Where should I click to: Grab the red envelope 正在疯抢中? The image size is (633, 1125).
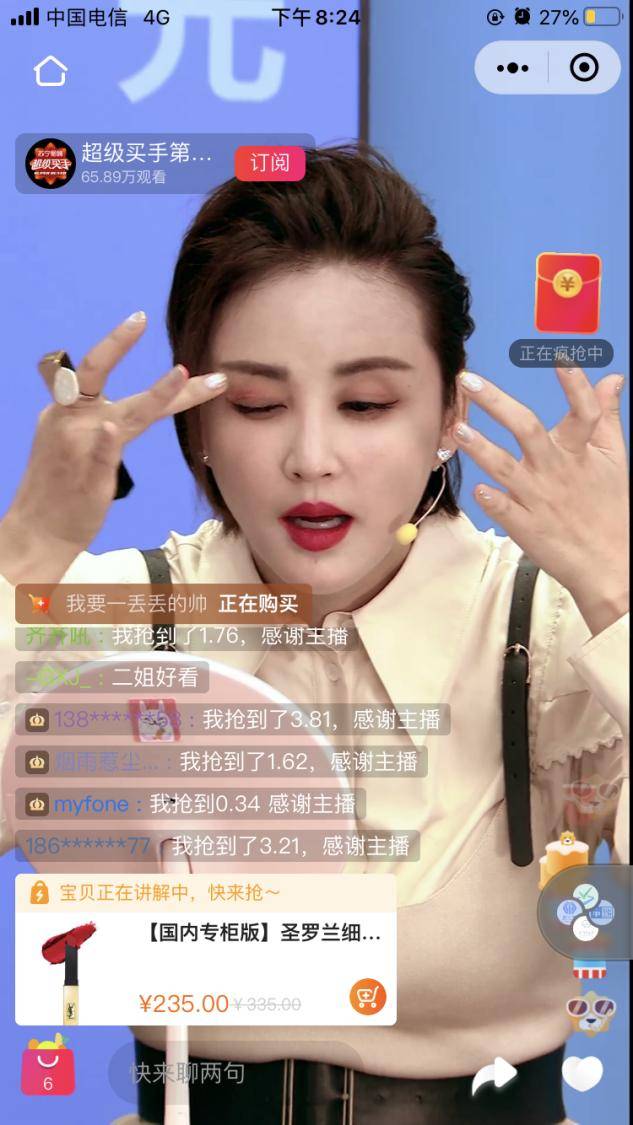click(567, 294)
